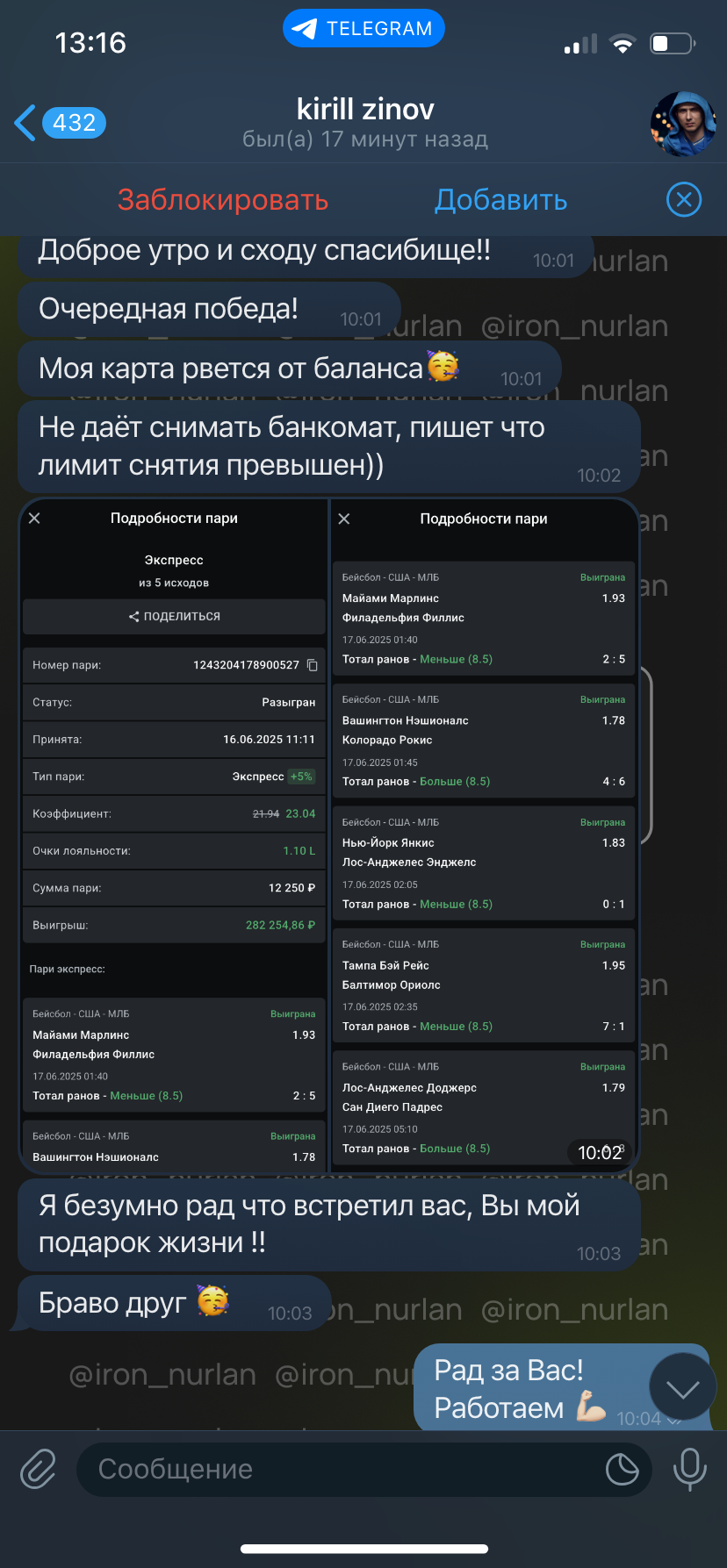727x1568 pixels.
Task: Open the attachment paperclip
Action: (x=39, y=1469)
